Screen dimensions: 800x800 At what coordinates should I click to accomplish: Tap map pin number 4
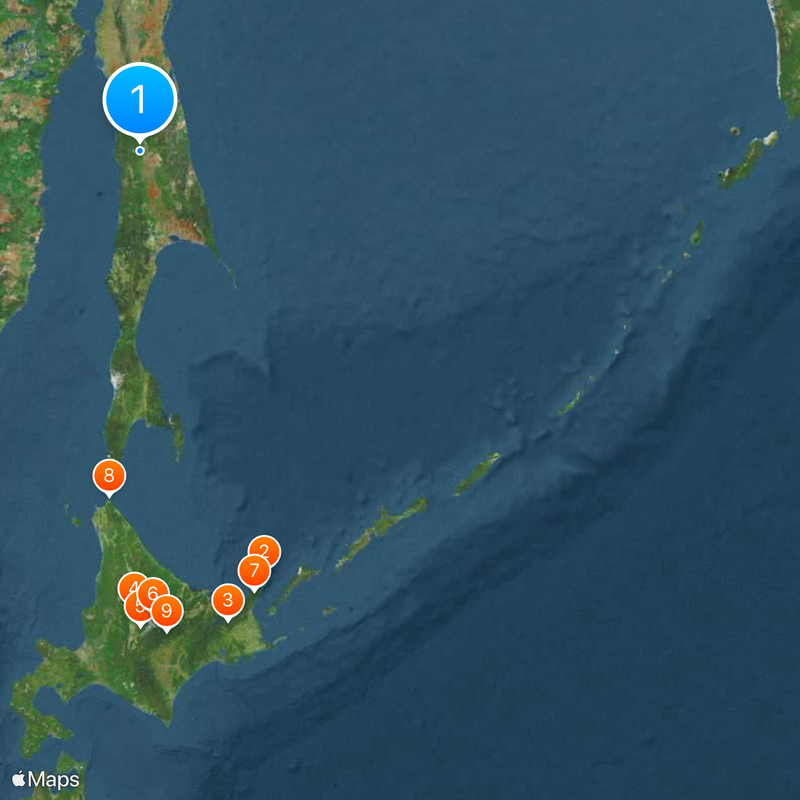[129, 586]
